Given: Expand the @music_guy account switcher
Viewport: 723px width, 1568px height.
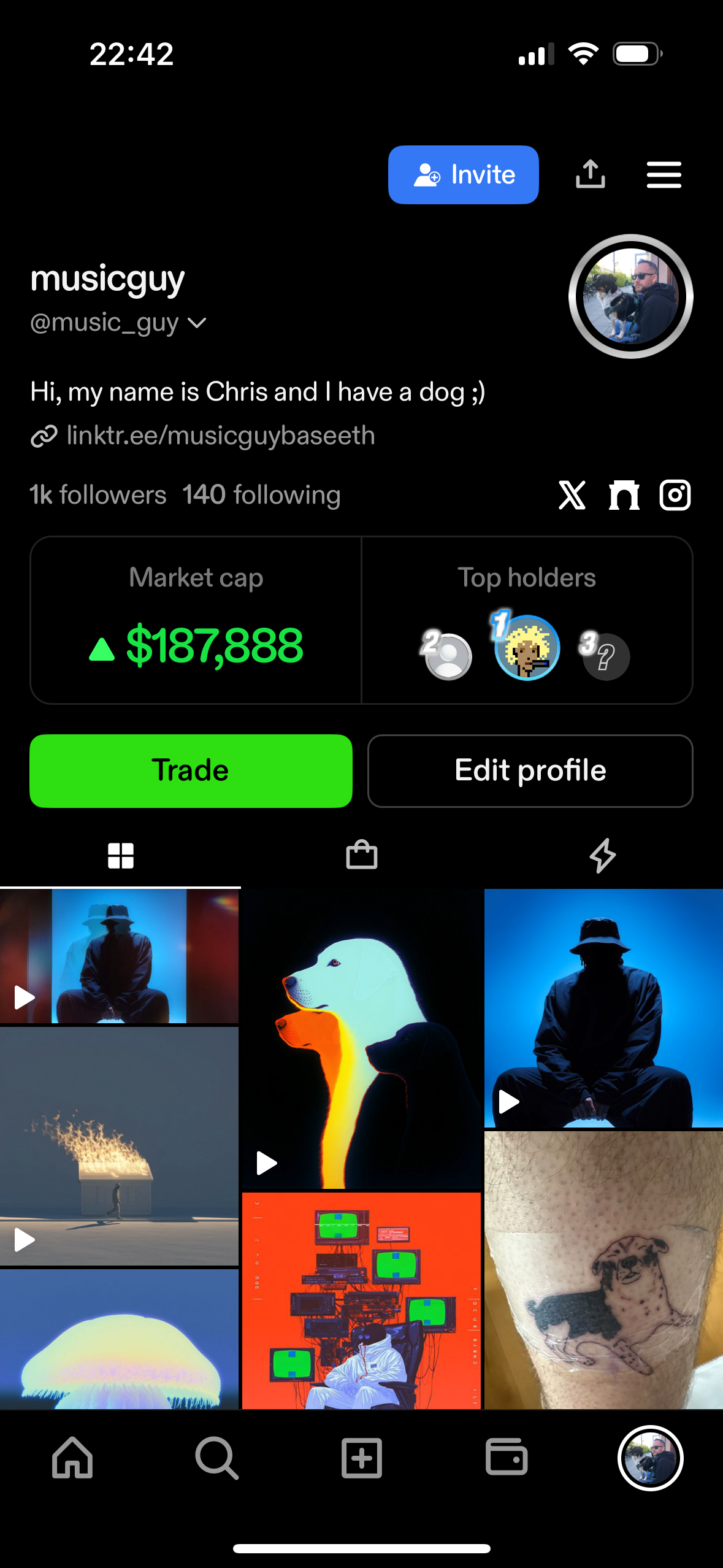Looking at the screenshot, I should click(x=197, y=323).
